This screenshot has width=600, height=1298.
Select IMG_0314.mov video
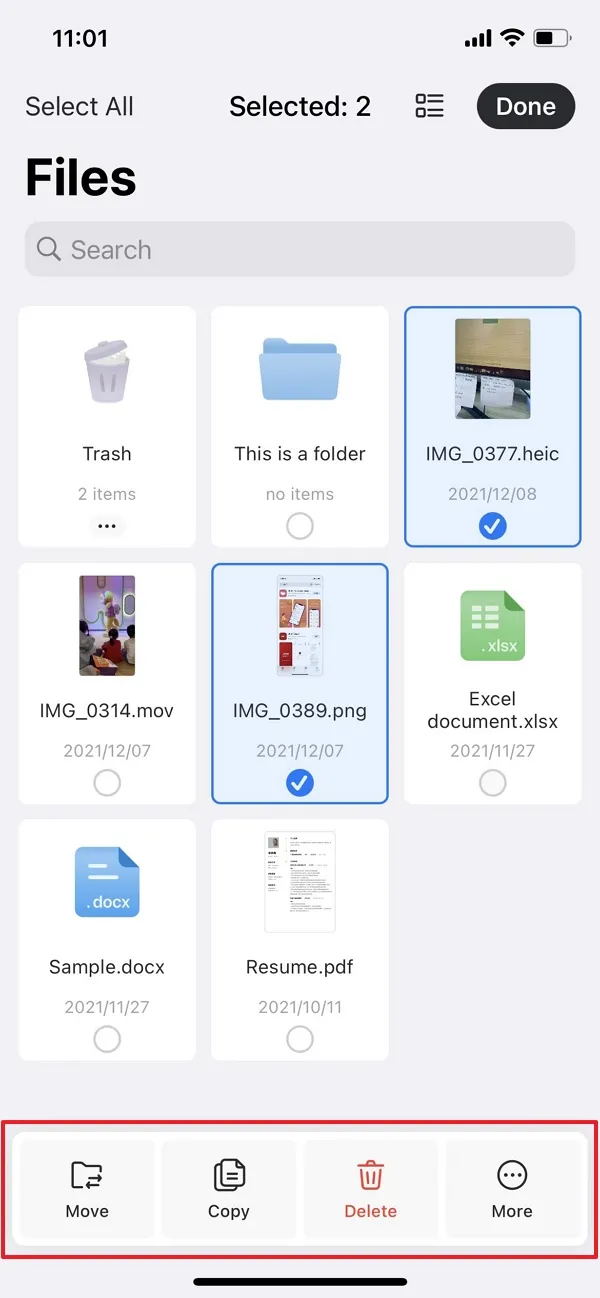107,783
